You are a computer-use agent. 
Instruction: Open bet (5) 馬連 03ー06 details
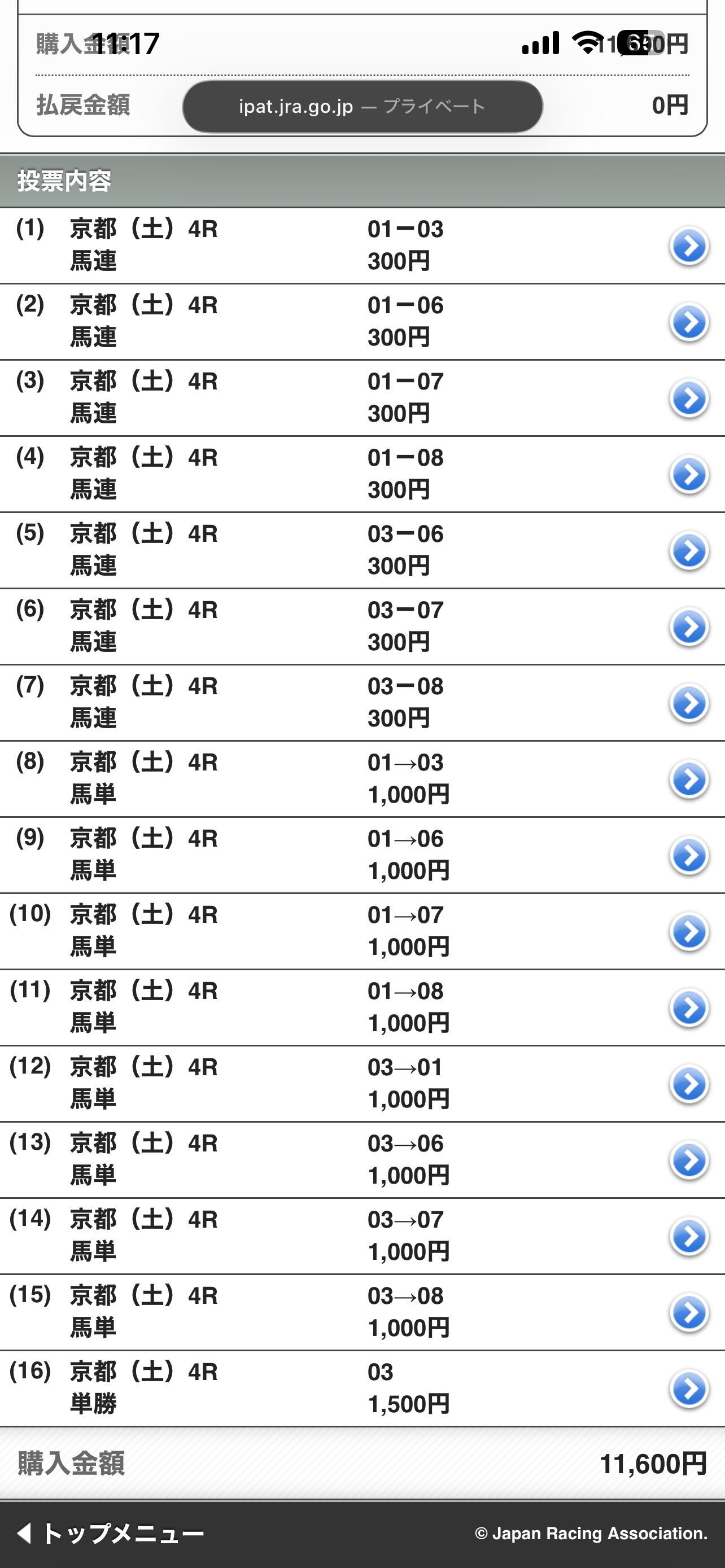[688, 550]
